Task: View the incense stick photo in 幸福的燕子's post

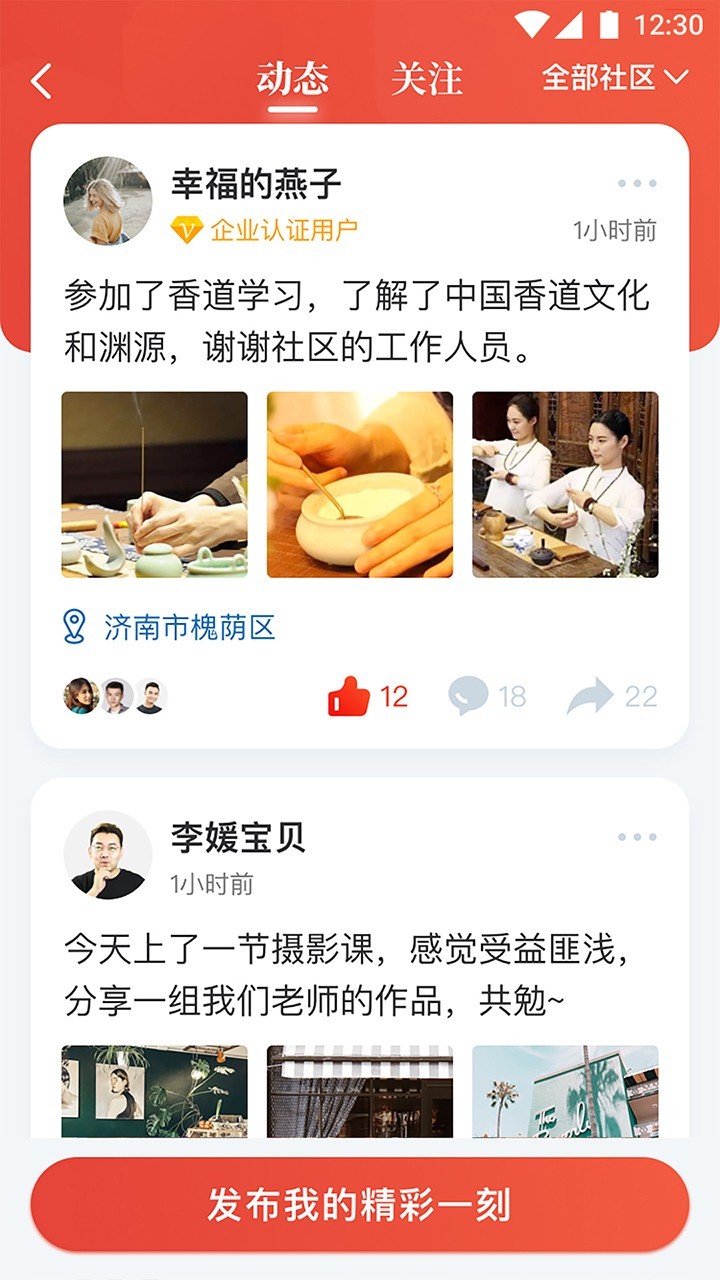Action: pos(155,485)
